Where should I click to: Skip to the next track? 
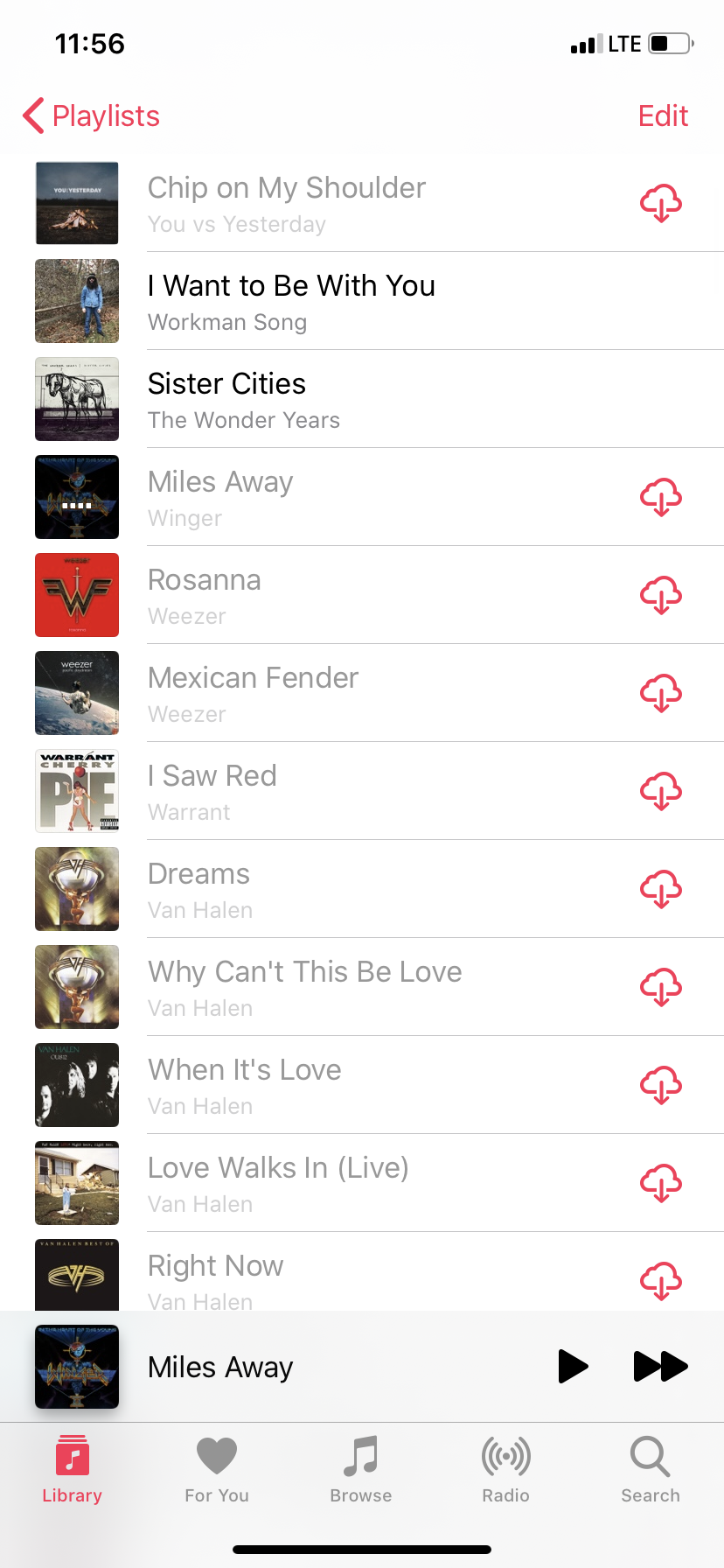660,1366
